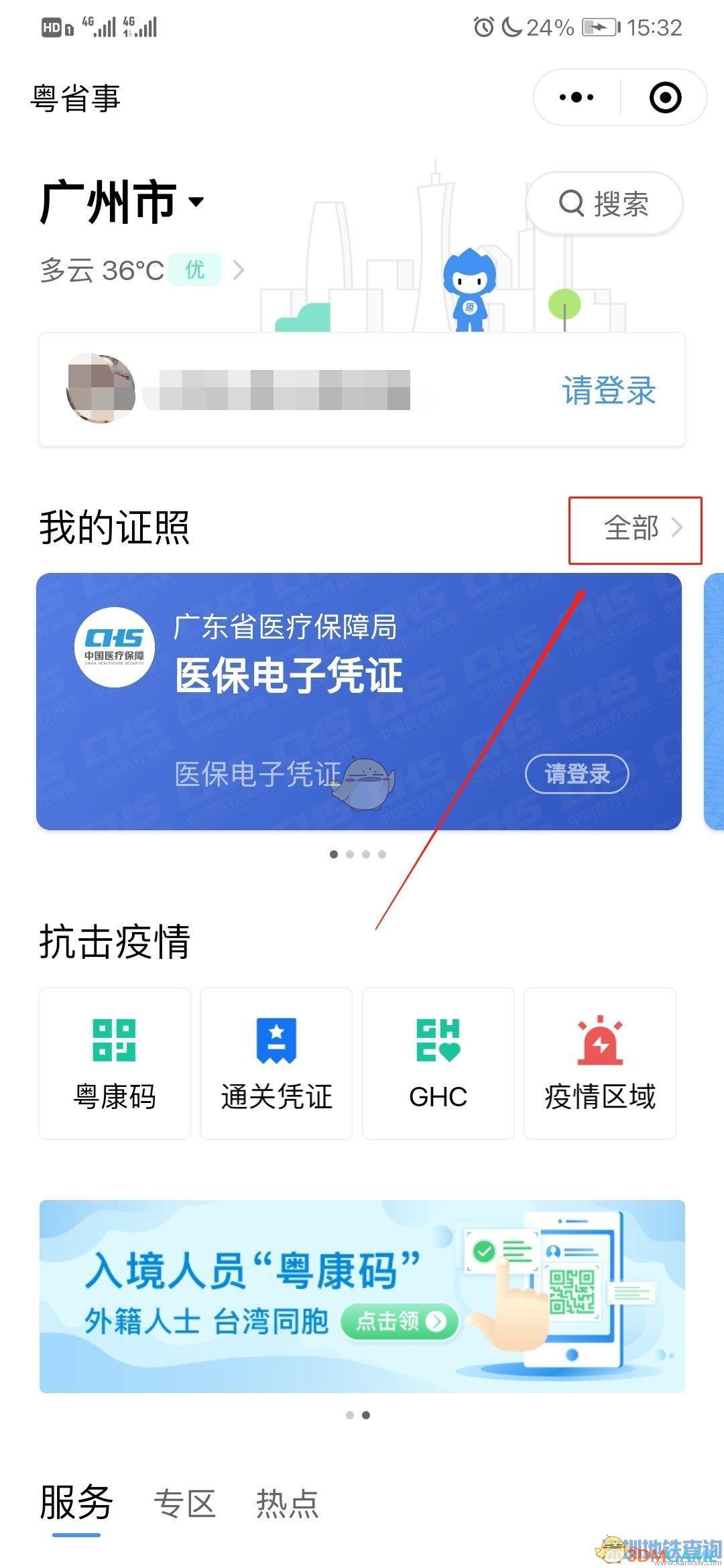Viewport: 724px width, 1568px height.
Task: Tap the 搜索 search box
Action: (604, 204)
